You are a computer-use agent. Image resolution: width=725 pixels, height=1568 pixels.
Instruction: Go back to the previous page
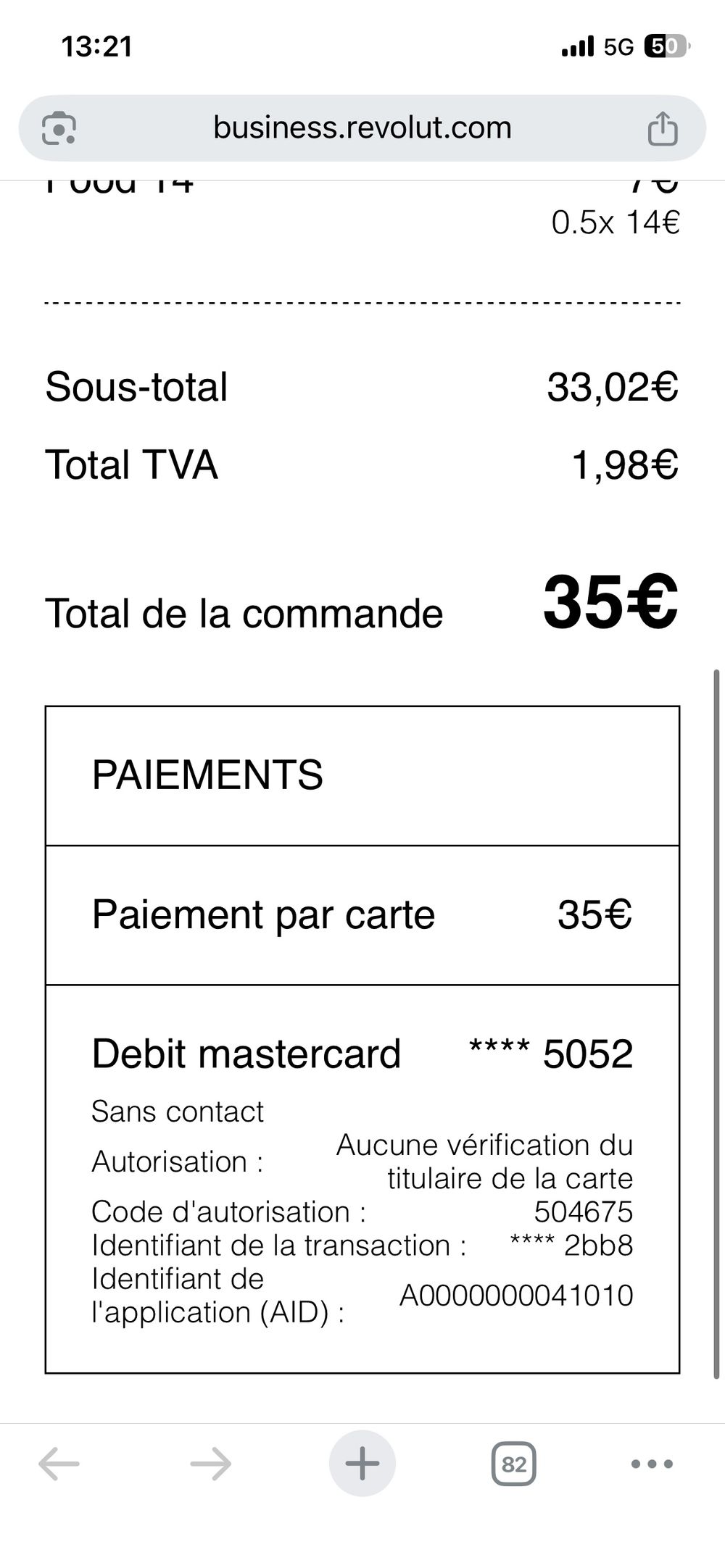(x=59, y=1464)
